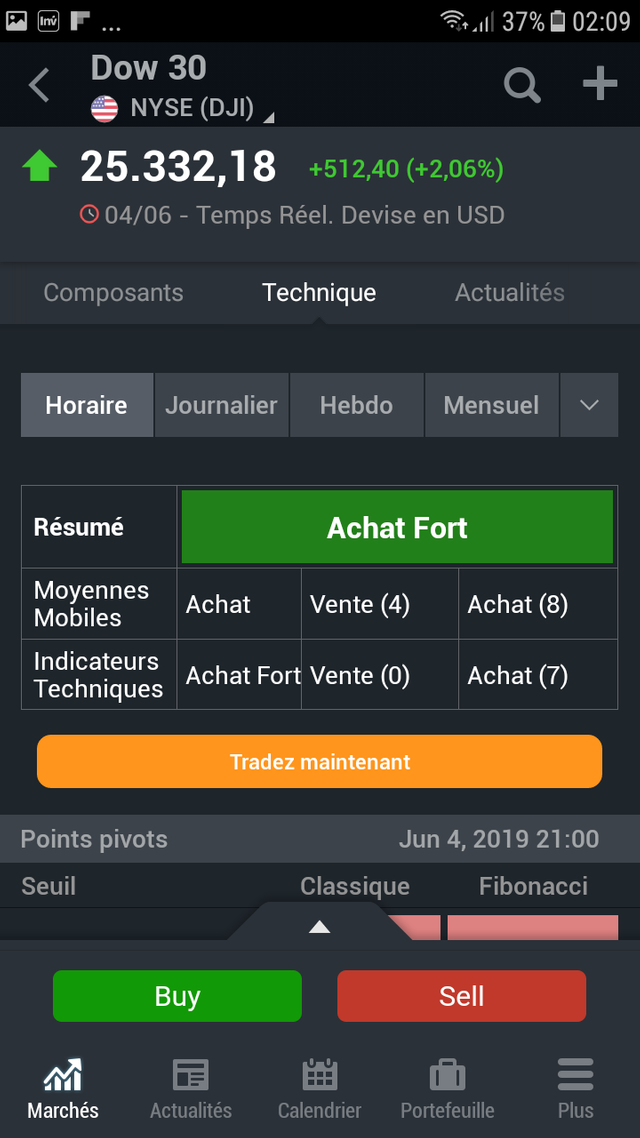Tap the green Buy button
The height and width of the screenshot is (1138, 640).
tap(177, 996)
